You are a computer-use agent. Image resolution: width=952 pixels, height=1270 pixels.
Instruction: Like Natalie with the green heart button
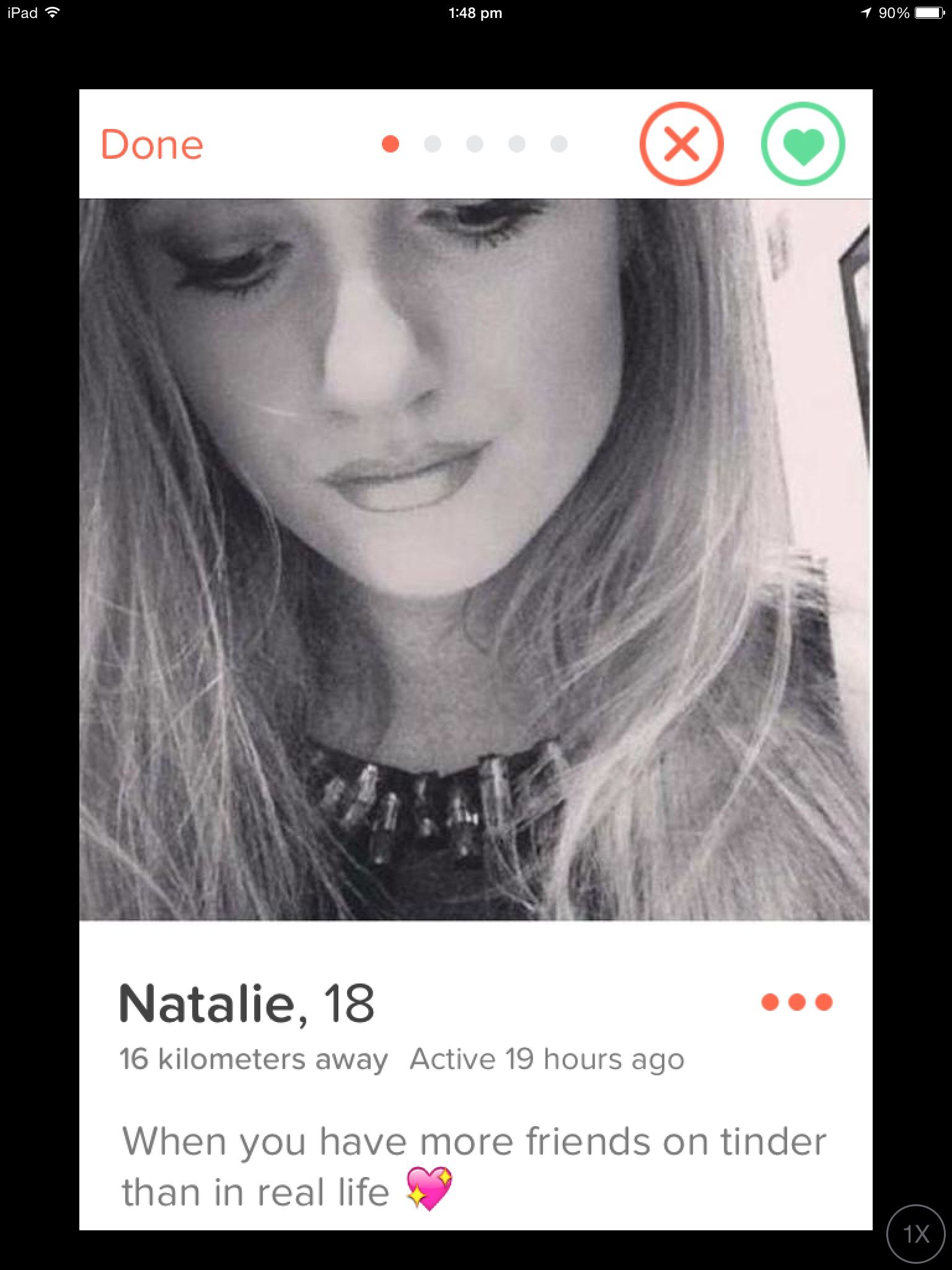pos(803,144)
